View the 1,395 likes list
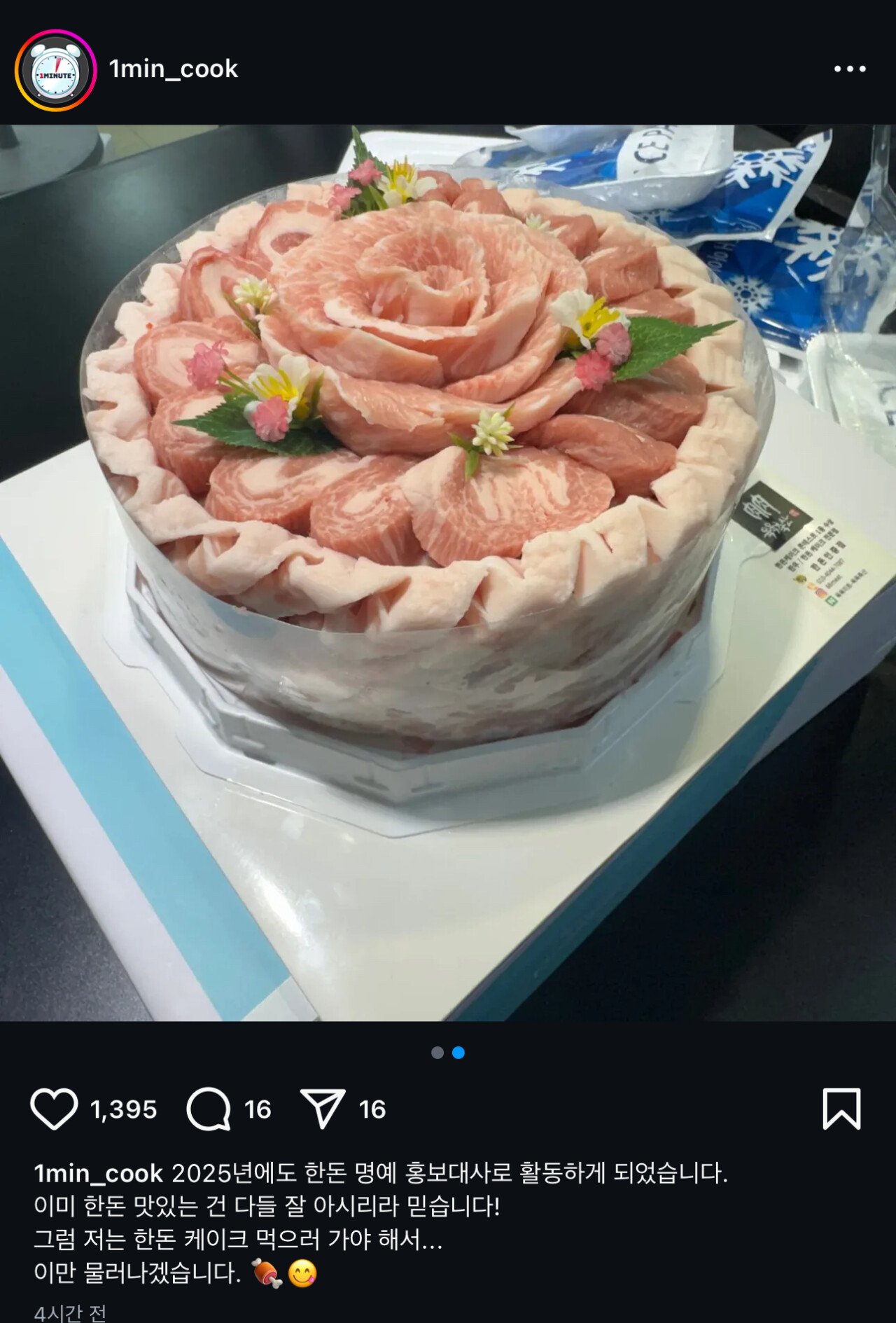The image size is (896, 1323). pos(123,1109)
